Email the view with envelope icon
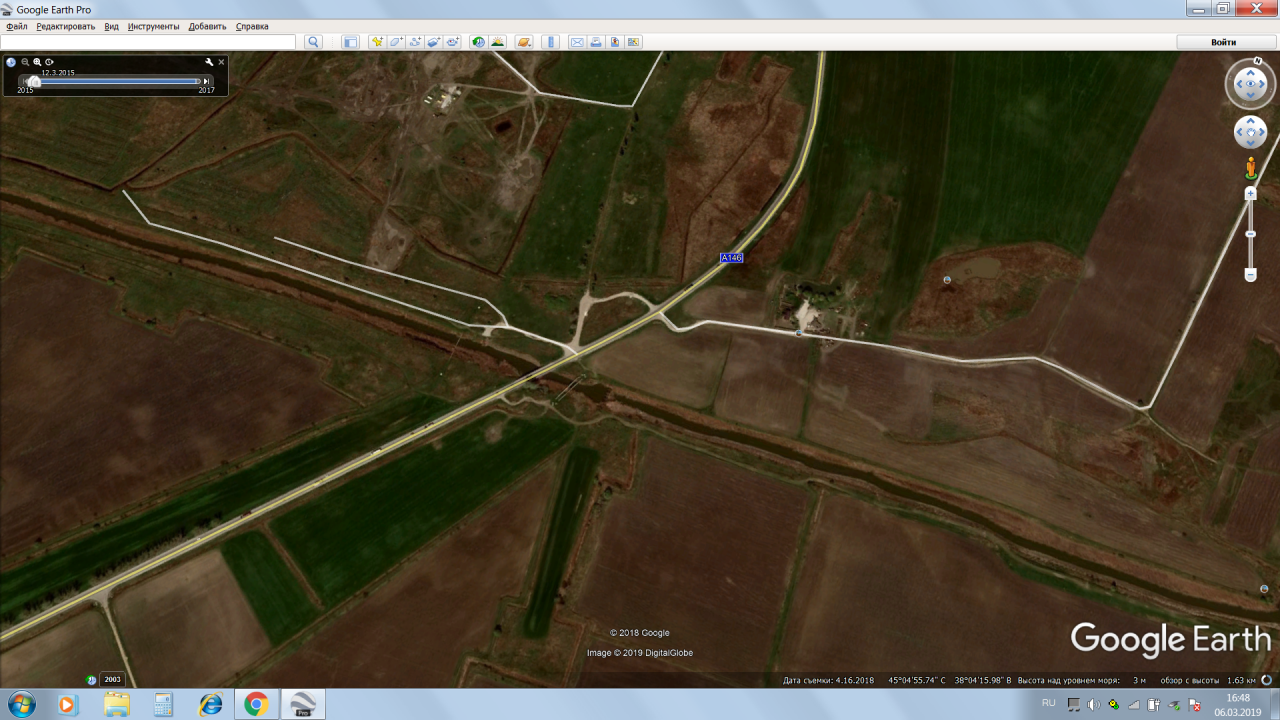 coord(577,42)
